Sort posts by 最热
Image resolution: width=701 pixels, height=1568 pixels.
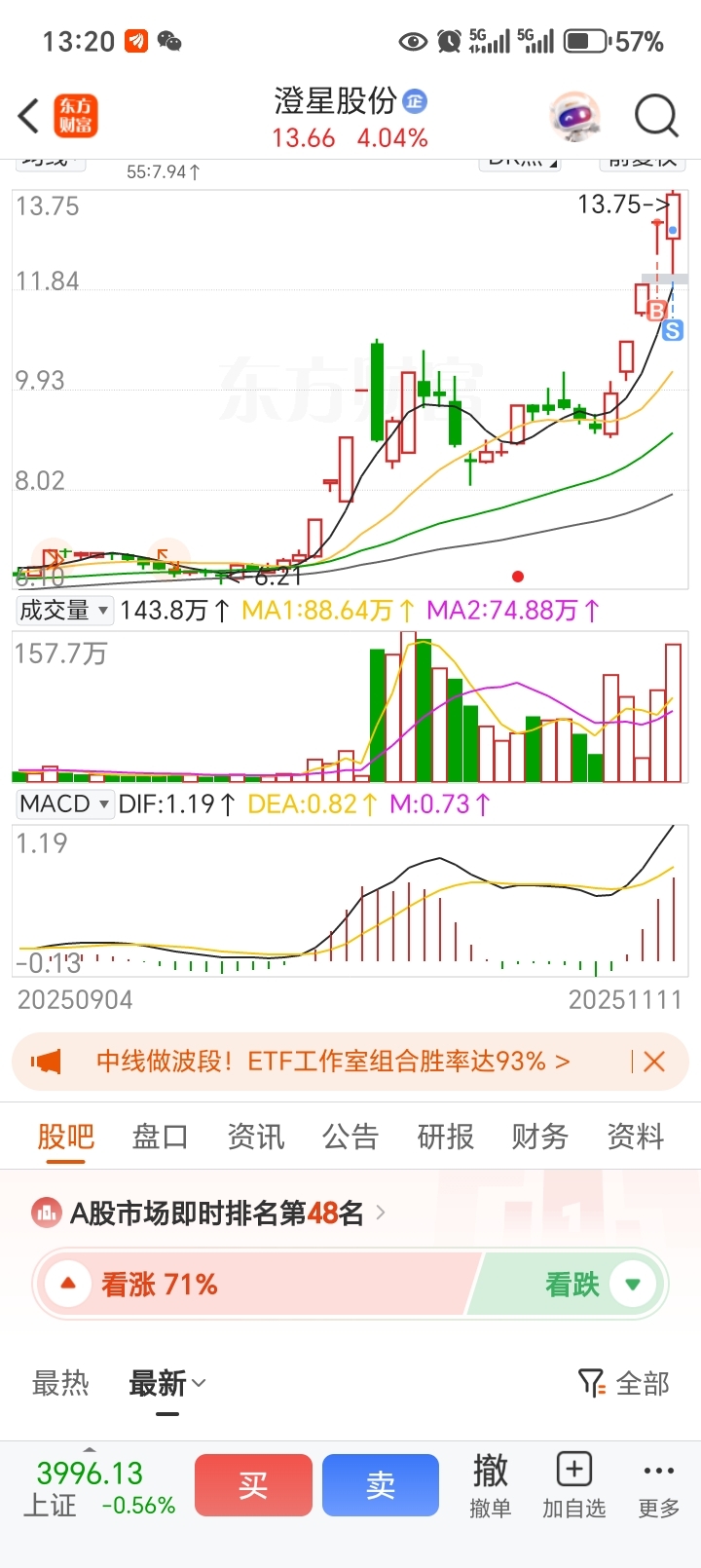(x=60, y=1383)
